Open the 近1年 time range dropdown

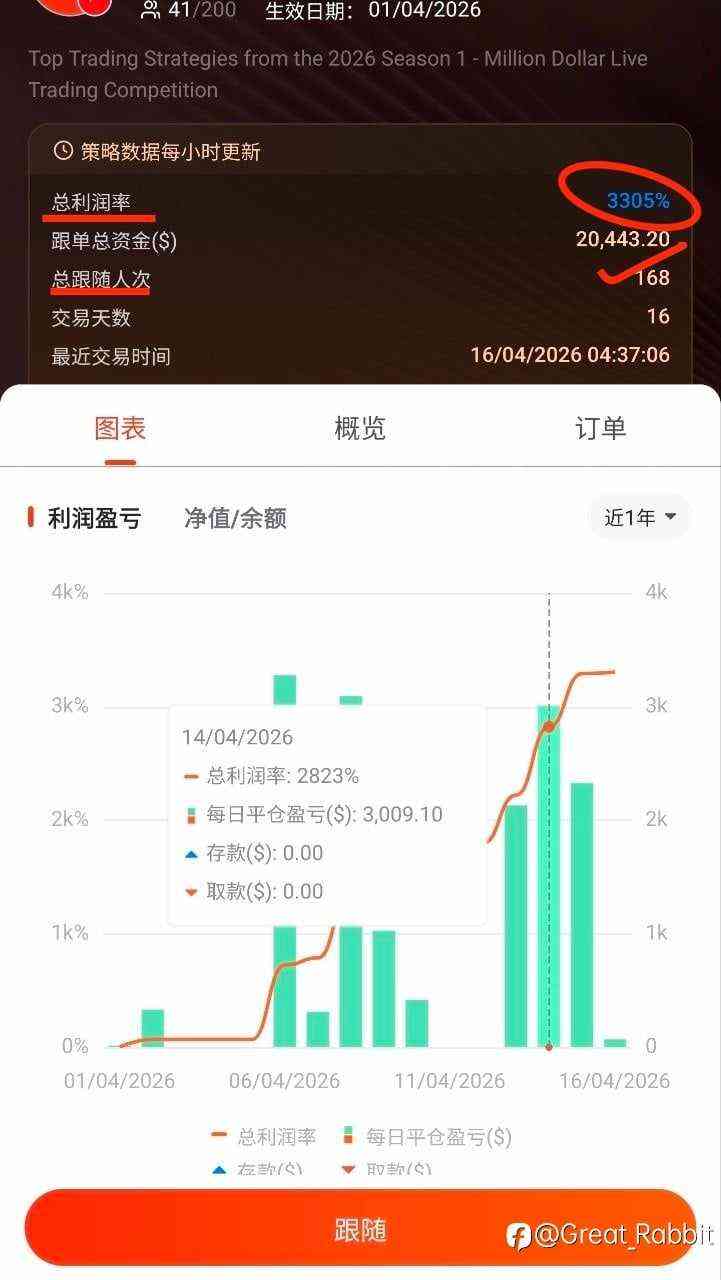(639, 517)
